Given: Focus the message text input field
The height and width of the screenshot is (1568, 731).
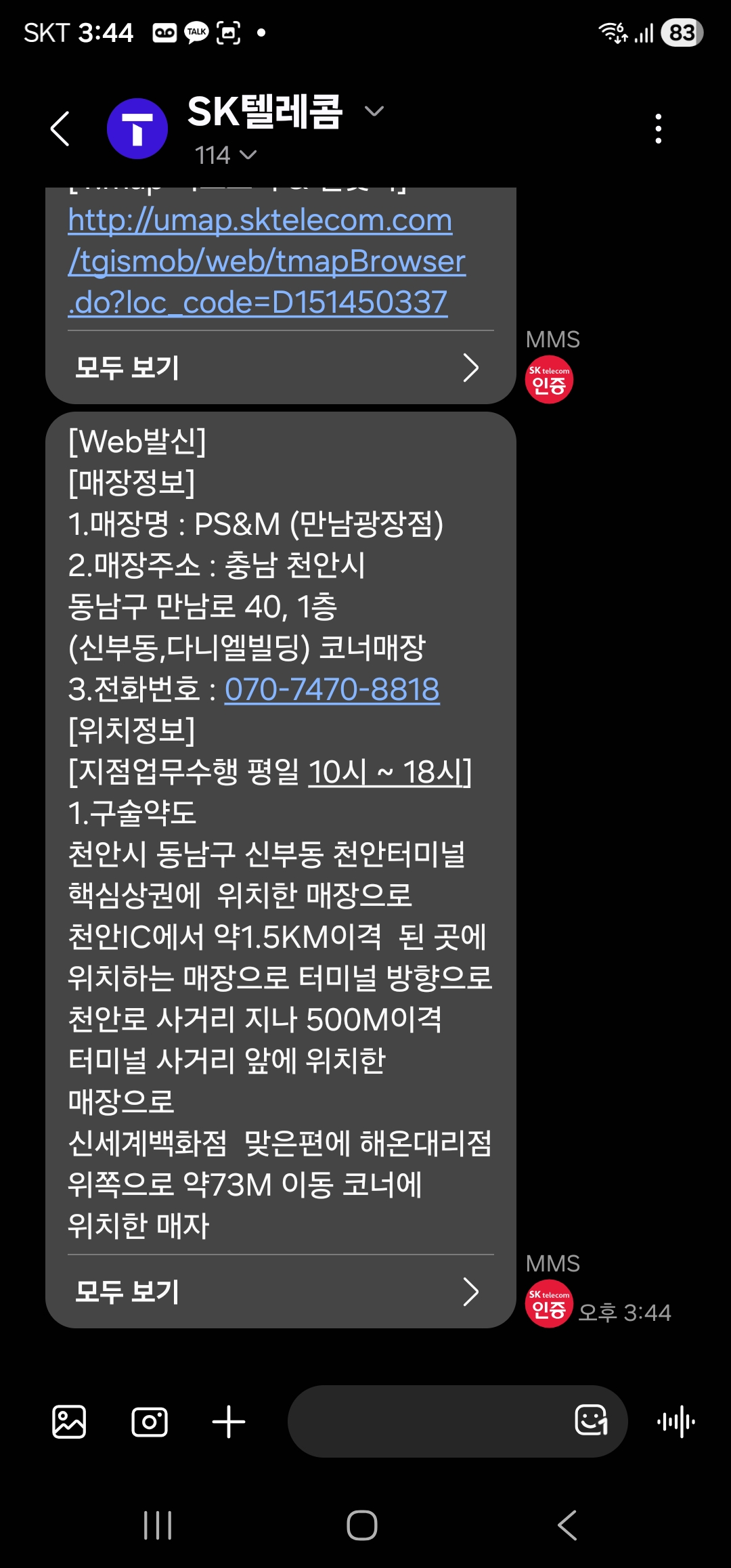Looking at the screenshot, I should tap(426, 1422).
